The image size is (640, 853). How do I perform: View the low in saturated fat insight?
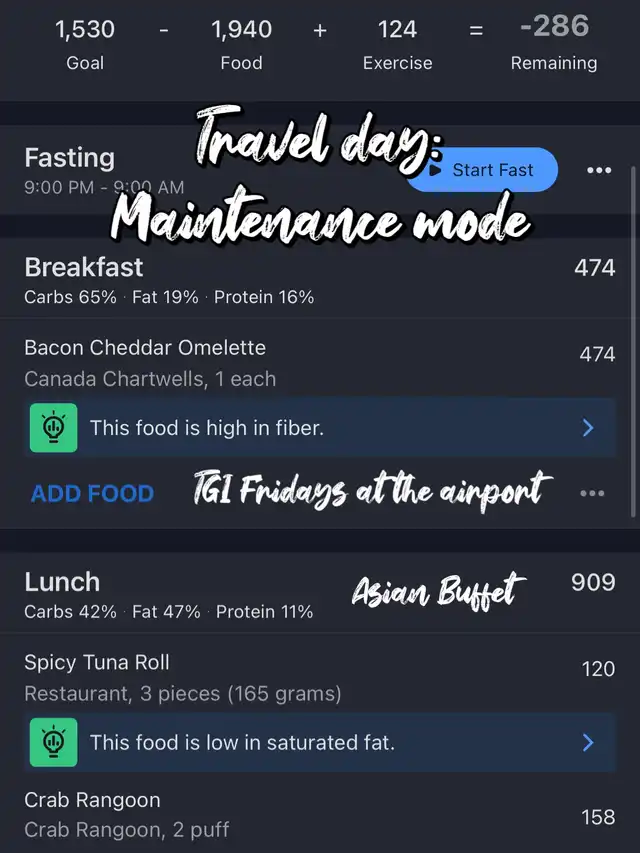tap(320, 742)
